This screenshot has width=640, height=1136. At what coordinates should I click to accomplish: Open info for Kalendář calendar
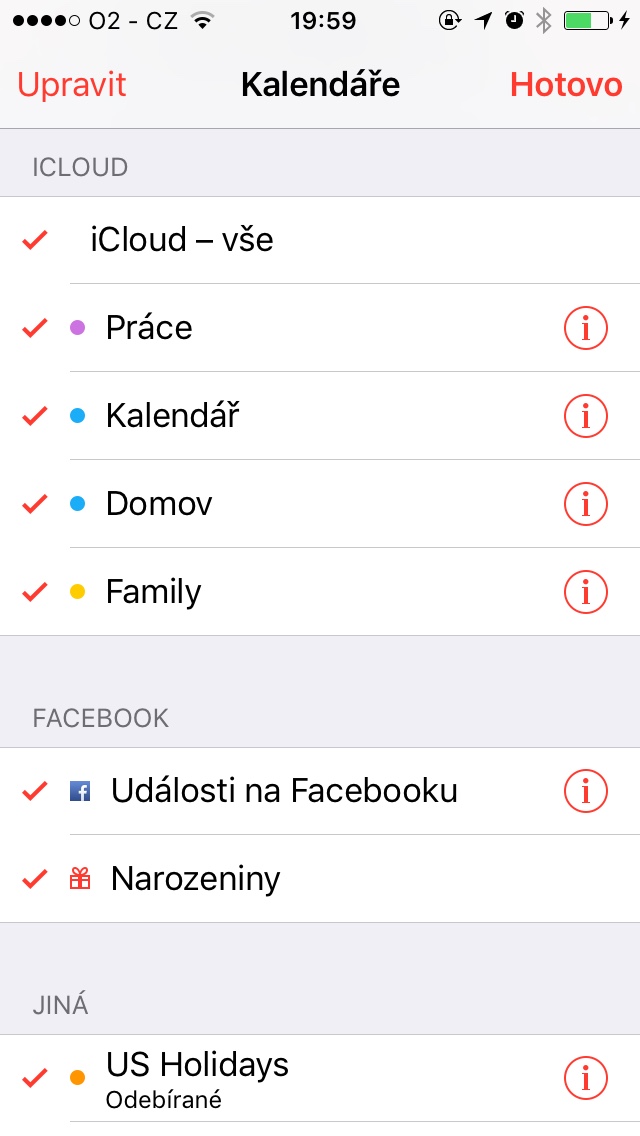(x=585, y=416)
